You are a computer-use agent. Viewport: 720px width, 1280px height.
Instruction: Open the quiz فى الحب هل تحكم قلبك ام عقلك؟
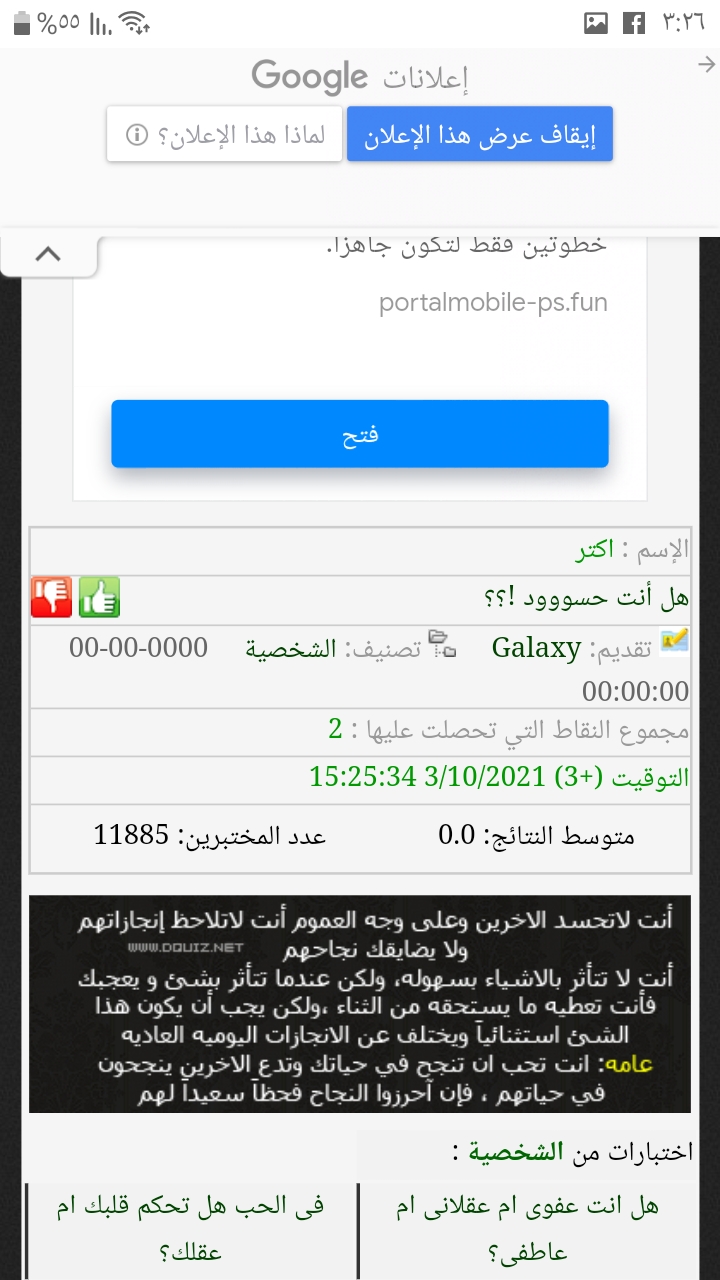[x=190, y=1228]
